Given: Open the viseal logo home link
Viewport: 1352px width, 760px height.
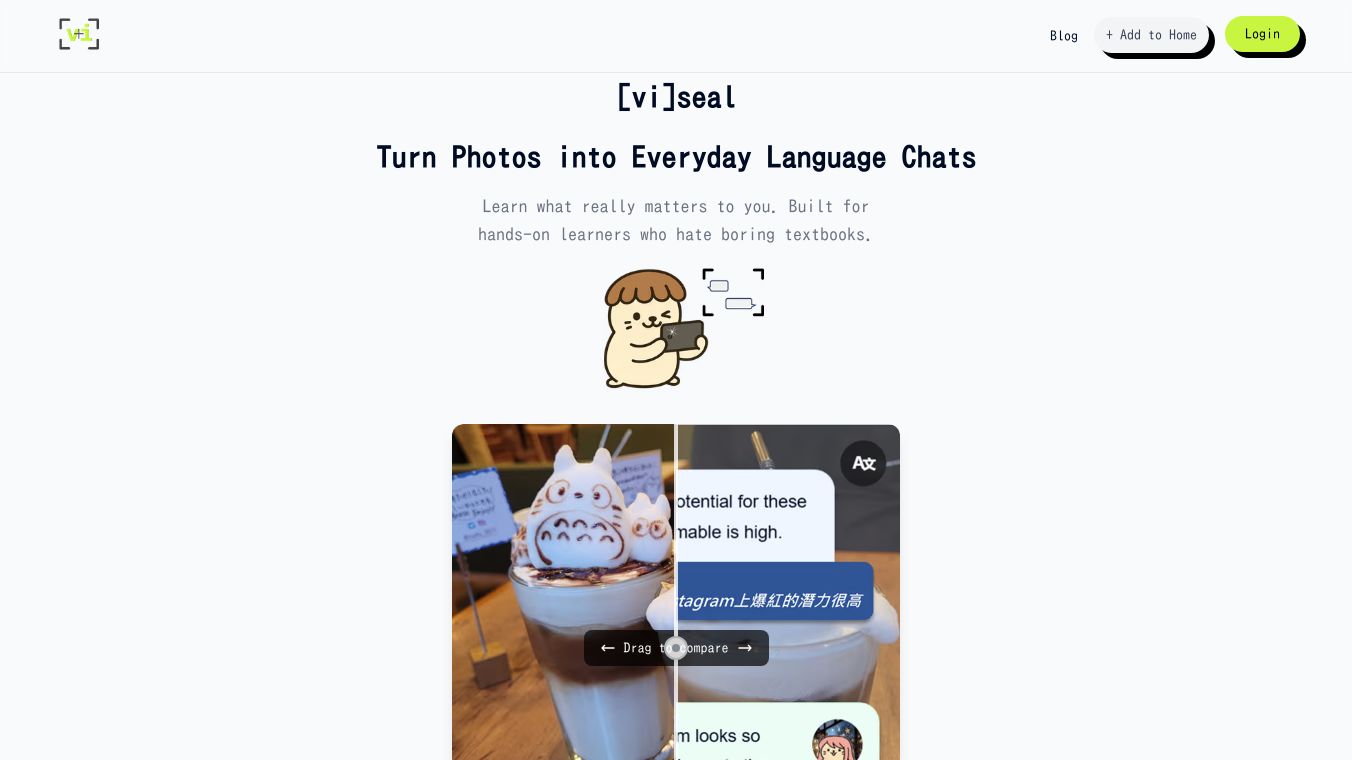Looking at the screenshot, I should [79, 34].
